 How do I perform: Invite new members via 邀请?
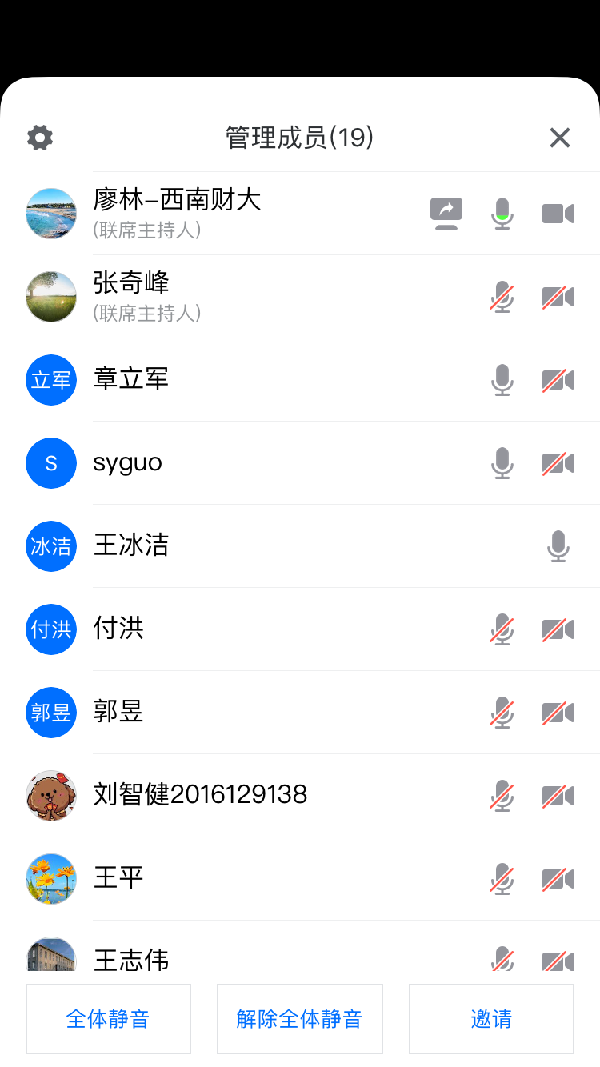(491, 1019)
